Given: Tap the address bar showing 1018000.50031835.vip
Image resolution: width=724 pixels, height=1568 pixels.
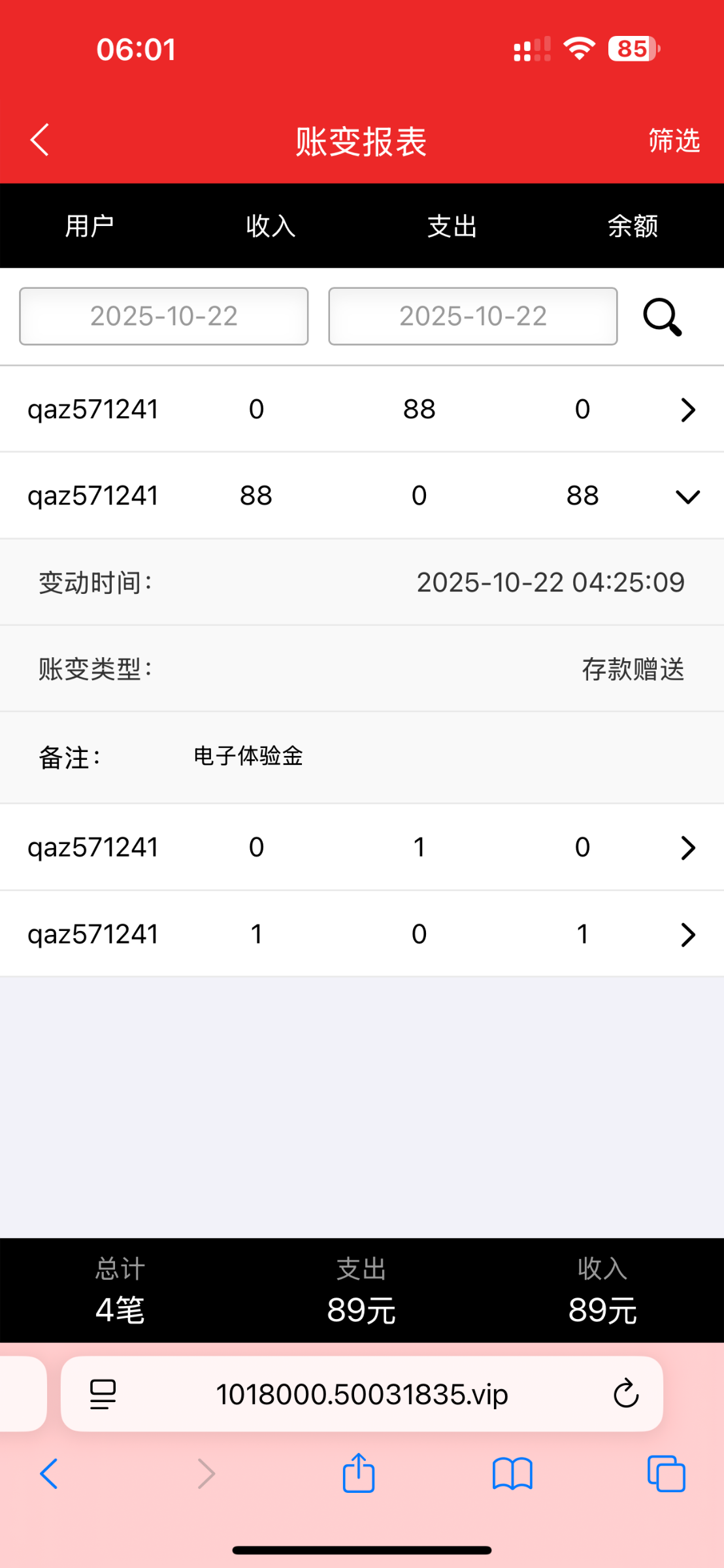Looking at the screenshot, I should pos(362,1394).
